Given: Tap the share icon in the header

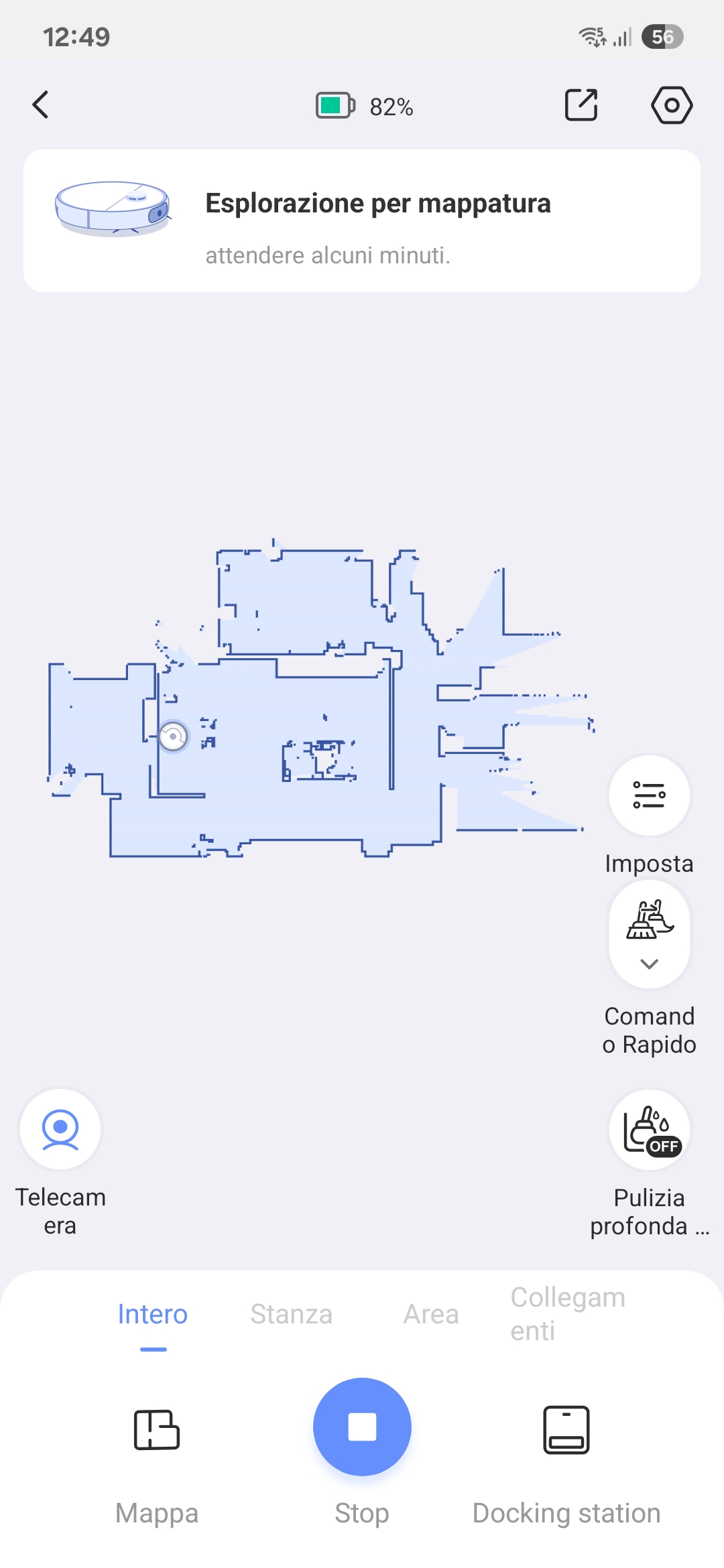Looking at the screenshot, I should coord(581,105).
